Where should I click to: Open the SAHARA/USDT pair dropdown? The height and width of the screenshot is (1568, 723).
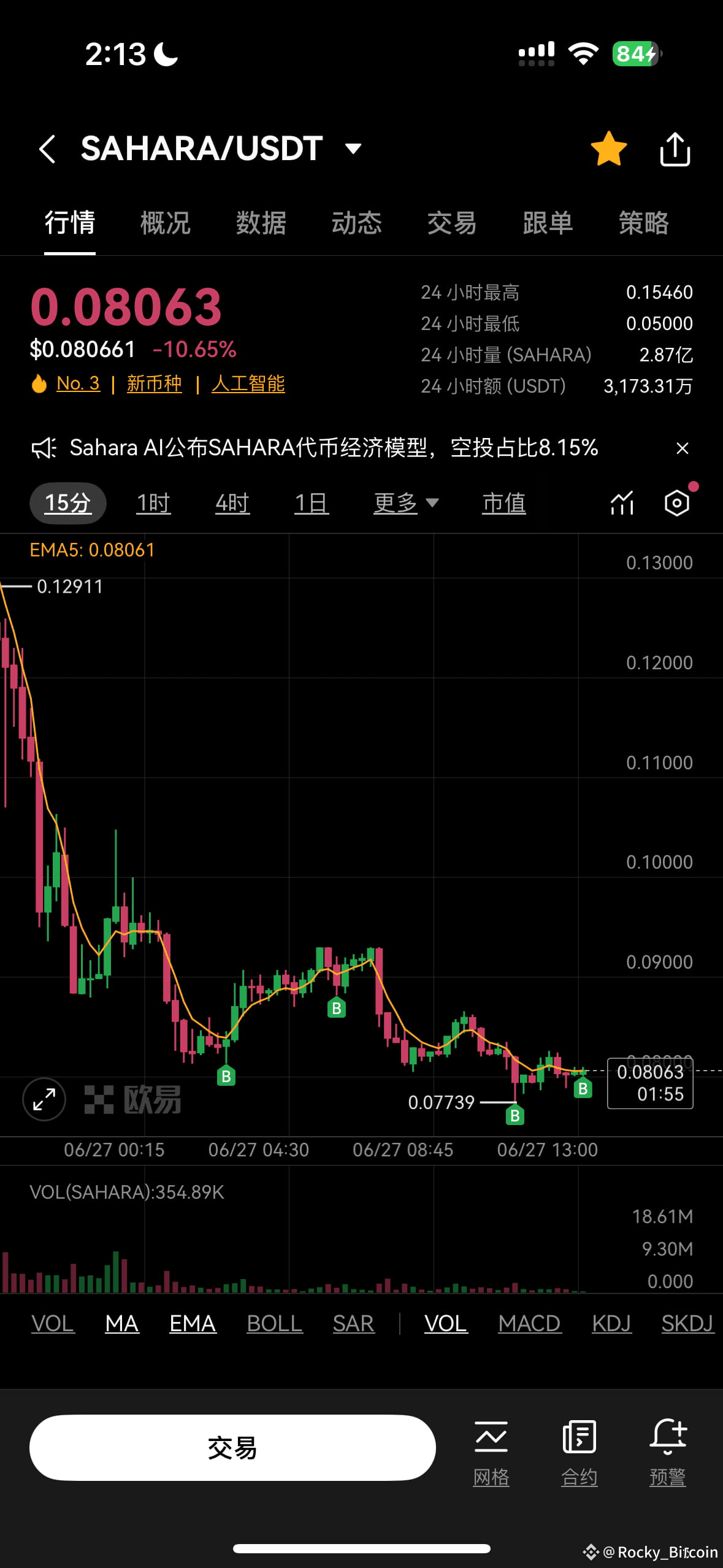tap(353, 148)
